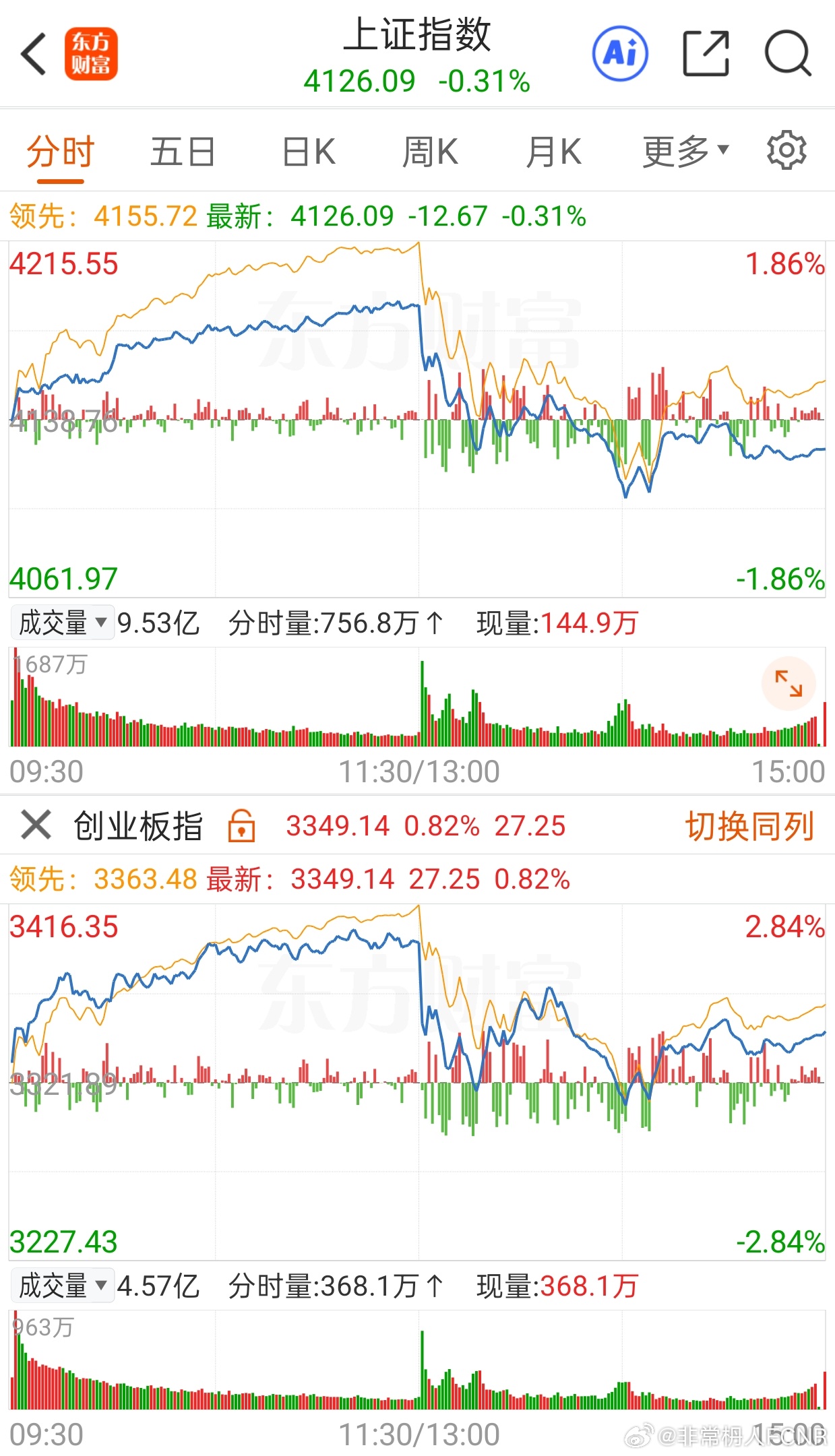This screenshot has height=1456, width=835.
Task: Open 成交量 dropdown under 创业板指 chart
Action: (62, 1286)
